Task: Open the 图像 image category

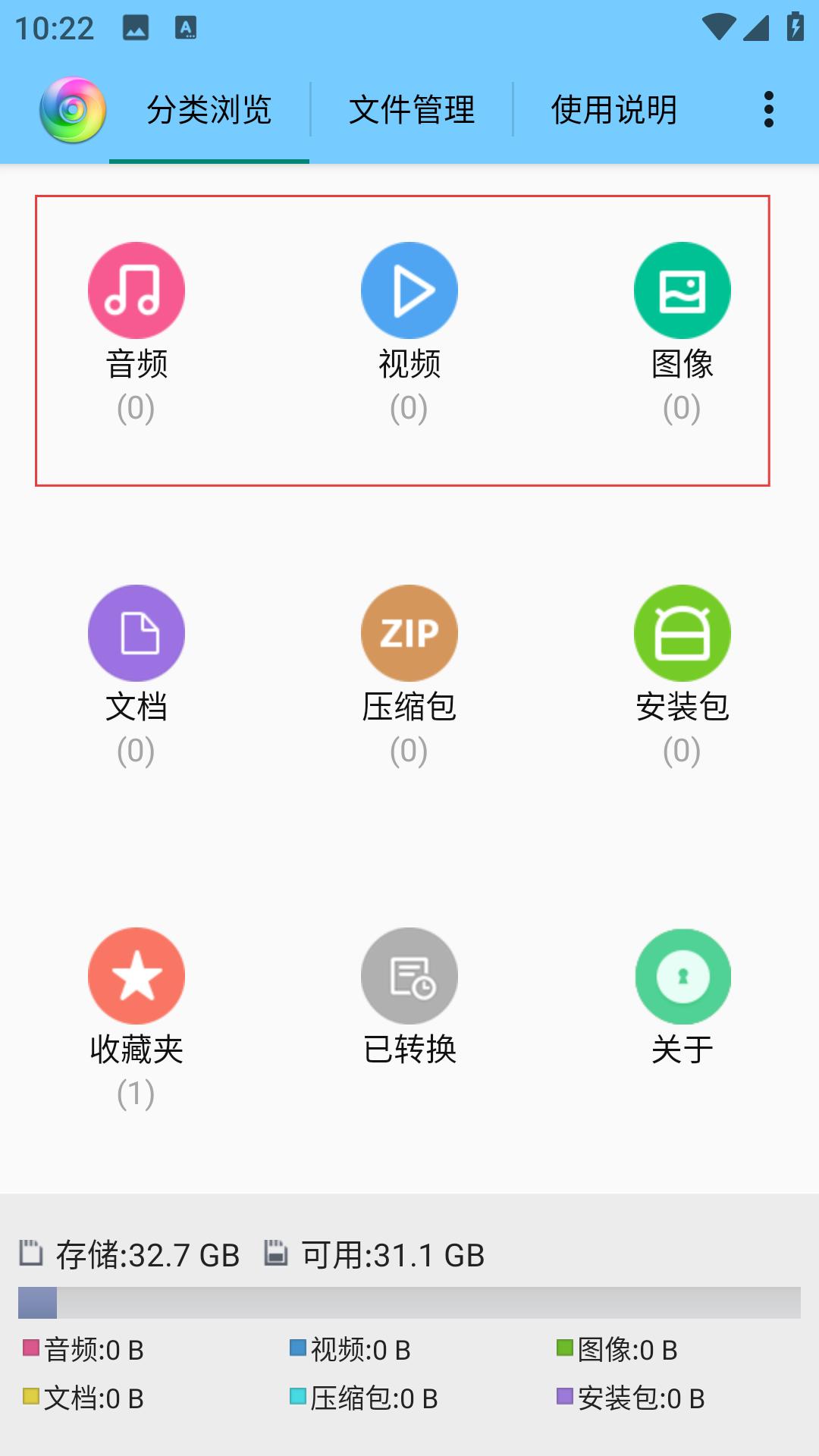Action: [682, 334]
